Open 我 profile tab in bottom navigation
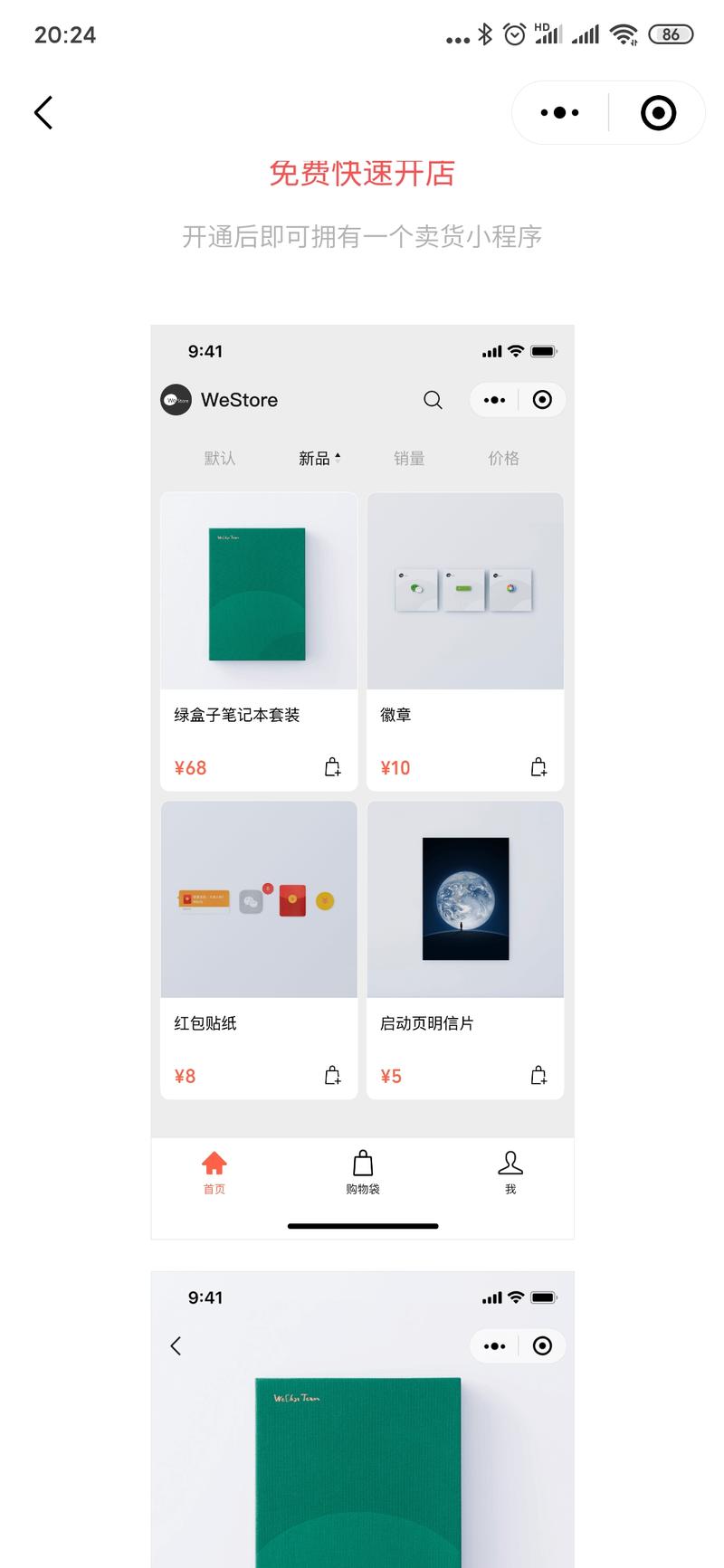 click(510, 1173)
